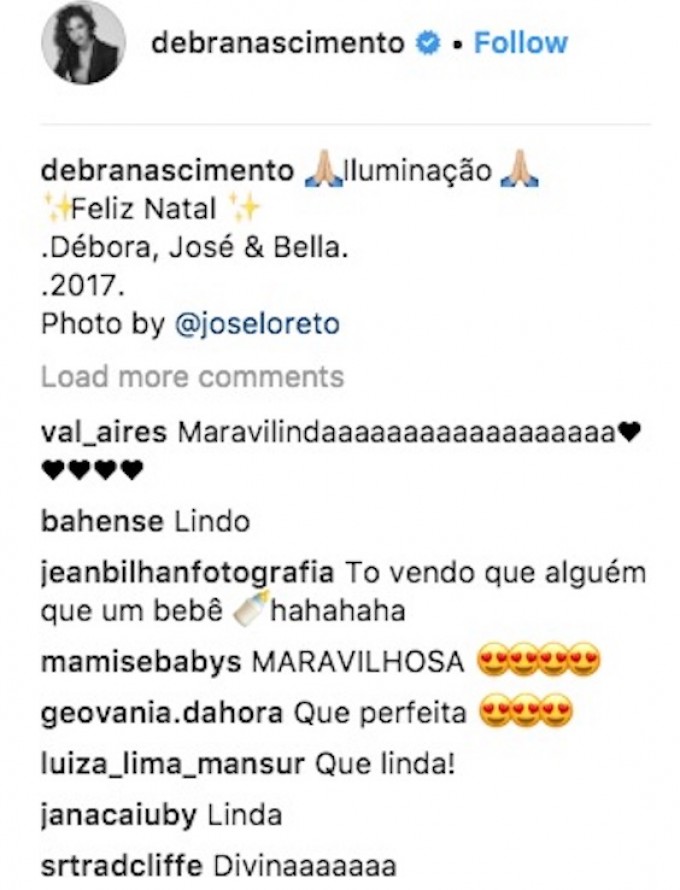Follow the debranascimento account
The width and height of the screenshot is (680, 890).
pyautogui.click(x=520, y=43)
